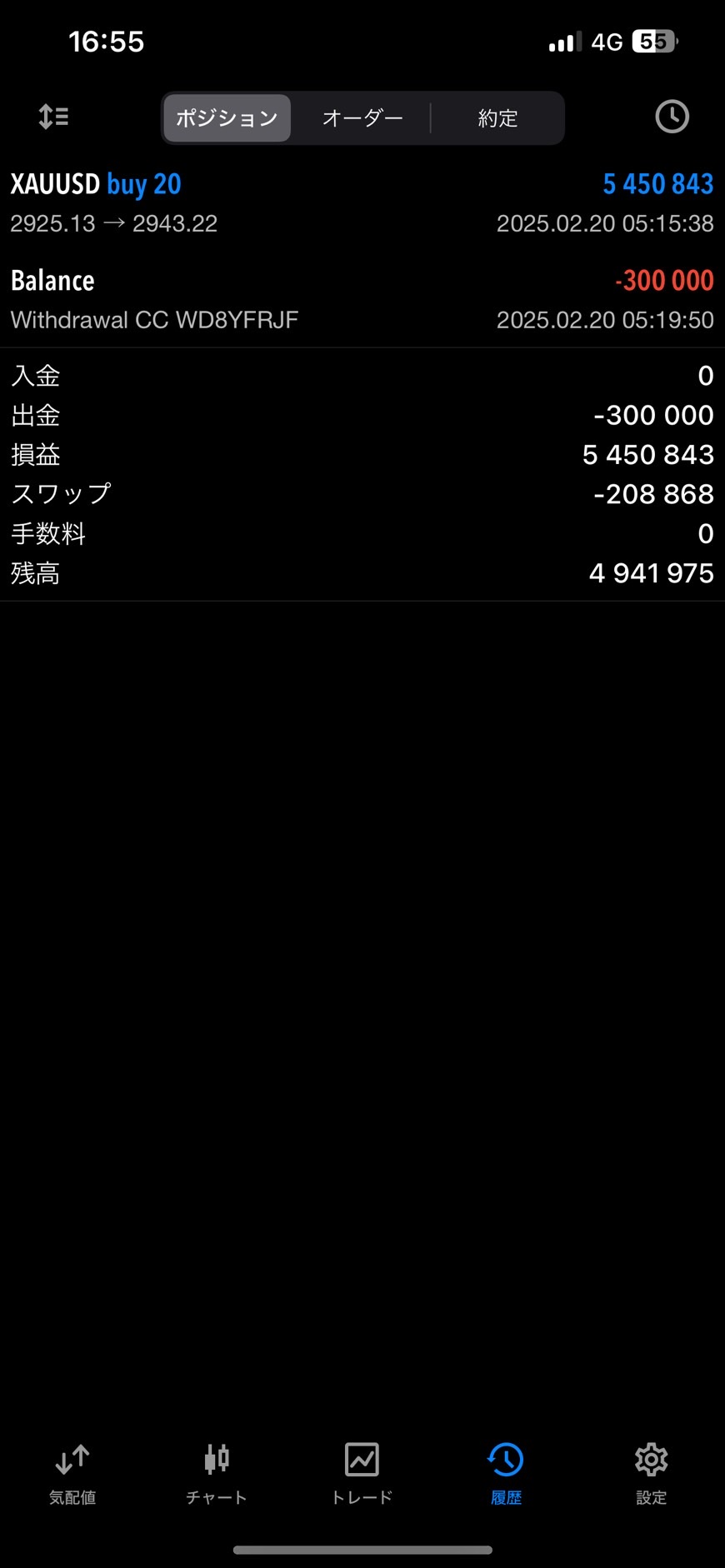Viewport: 725px width, 1568px height.
Task: Open the チャート tab
Action: [x=217, y=1474]
